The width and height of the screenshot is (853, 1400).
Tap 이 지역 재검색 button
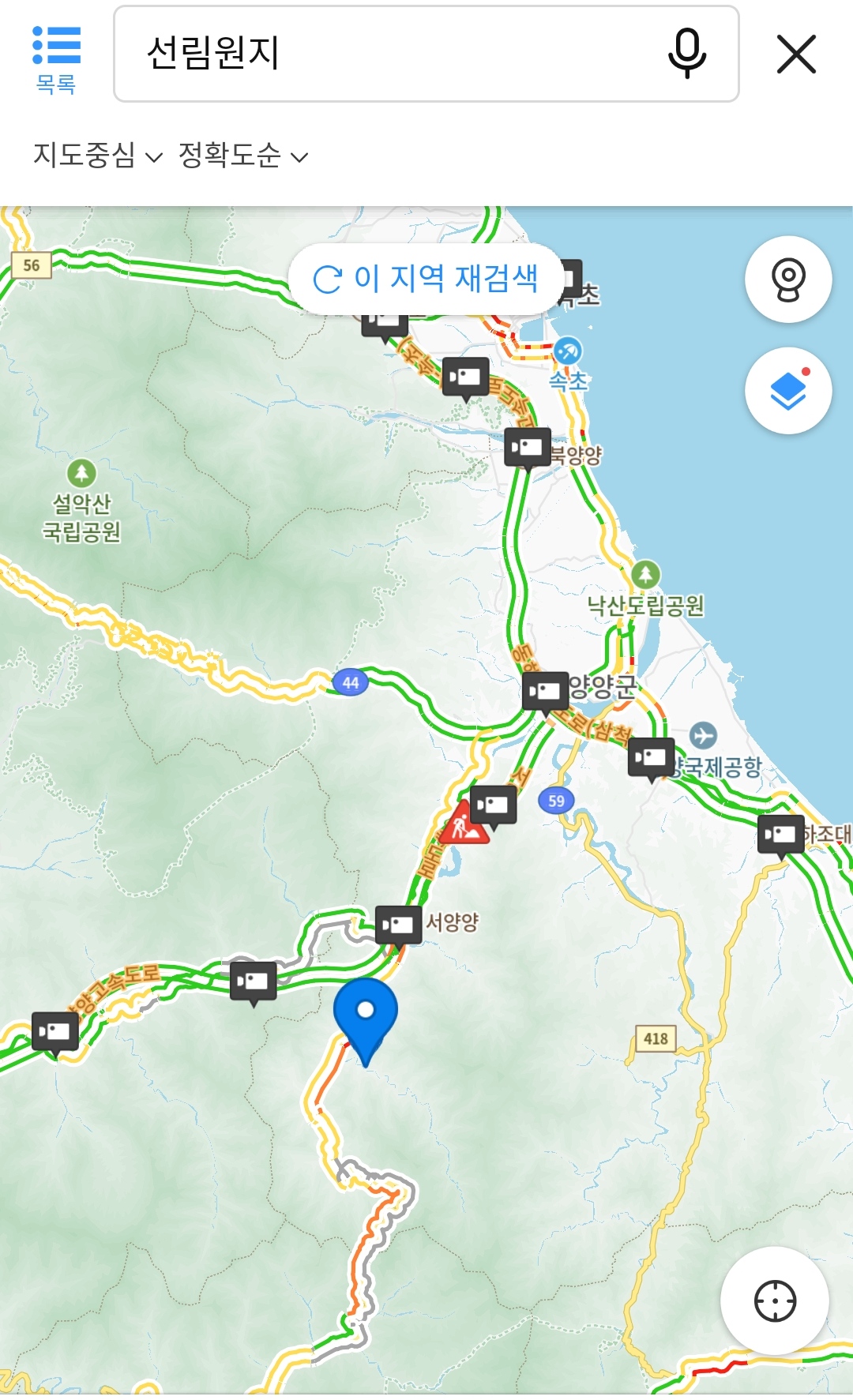(426, 279)
